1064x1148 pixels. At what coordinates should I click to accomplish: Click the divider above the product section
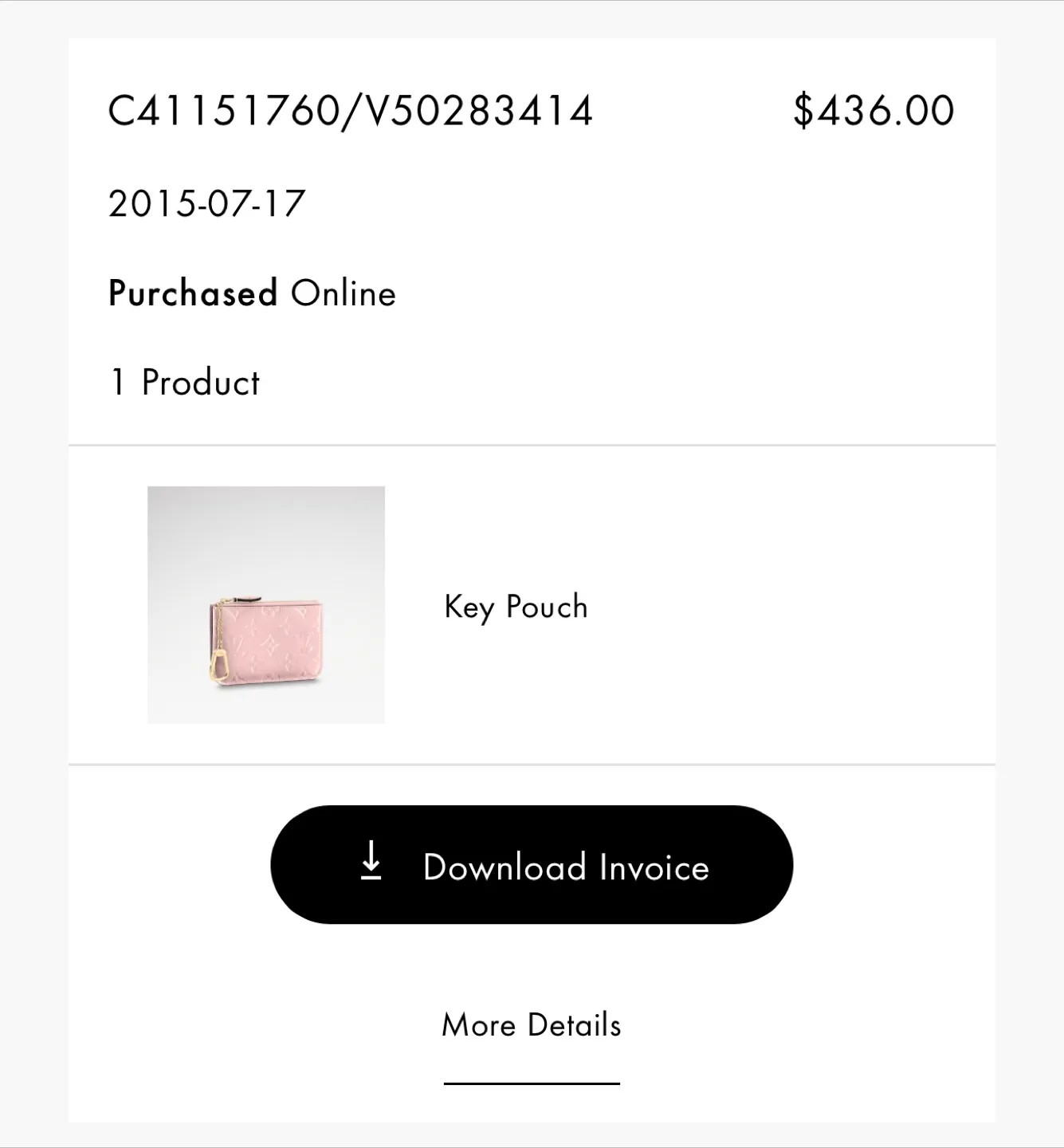click(531, 444)
